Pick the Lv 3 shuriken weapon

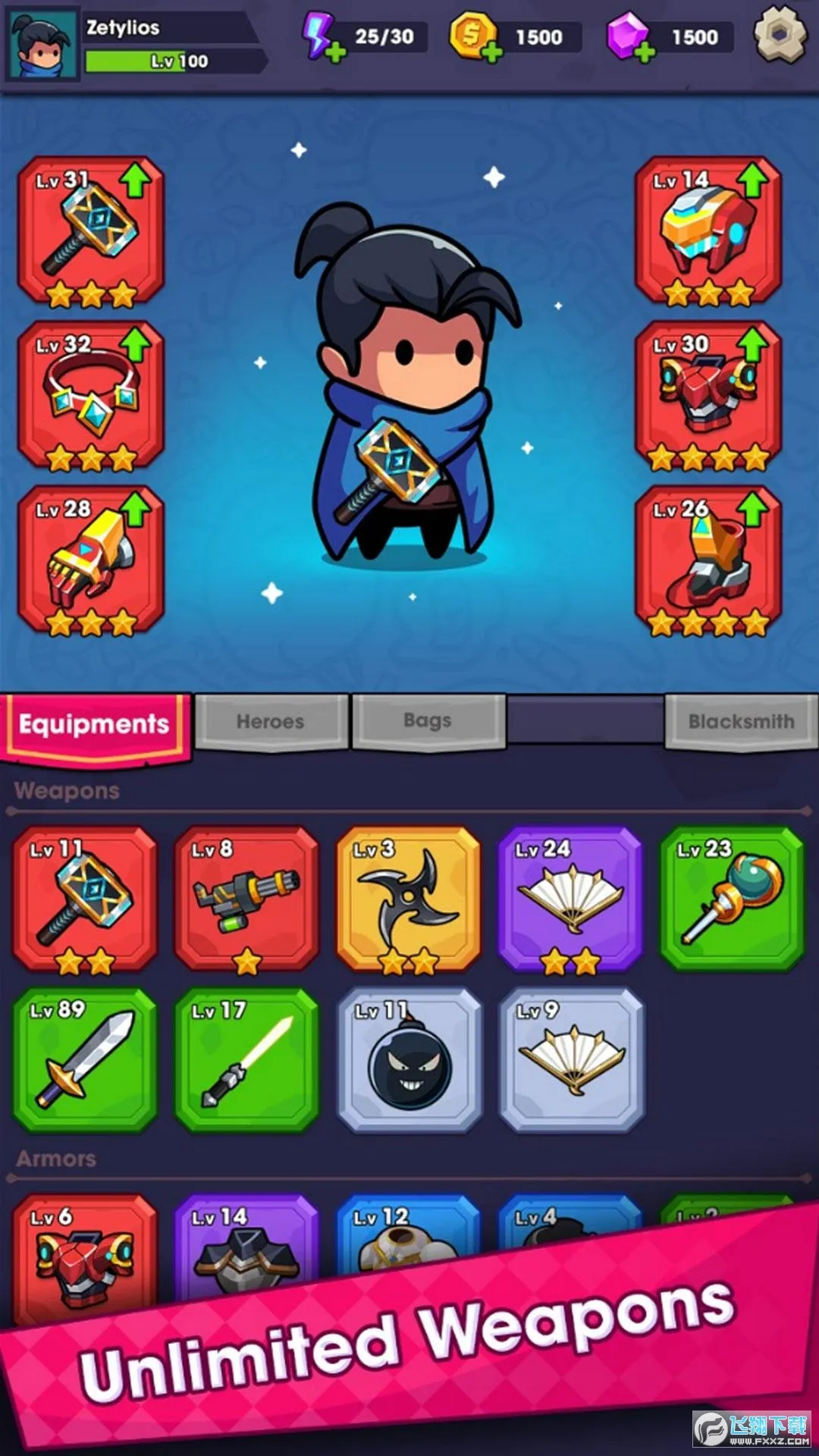(x=408, y=898)
